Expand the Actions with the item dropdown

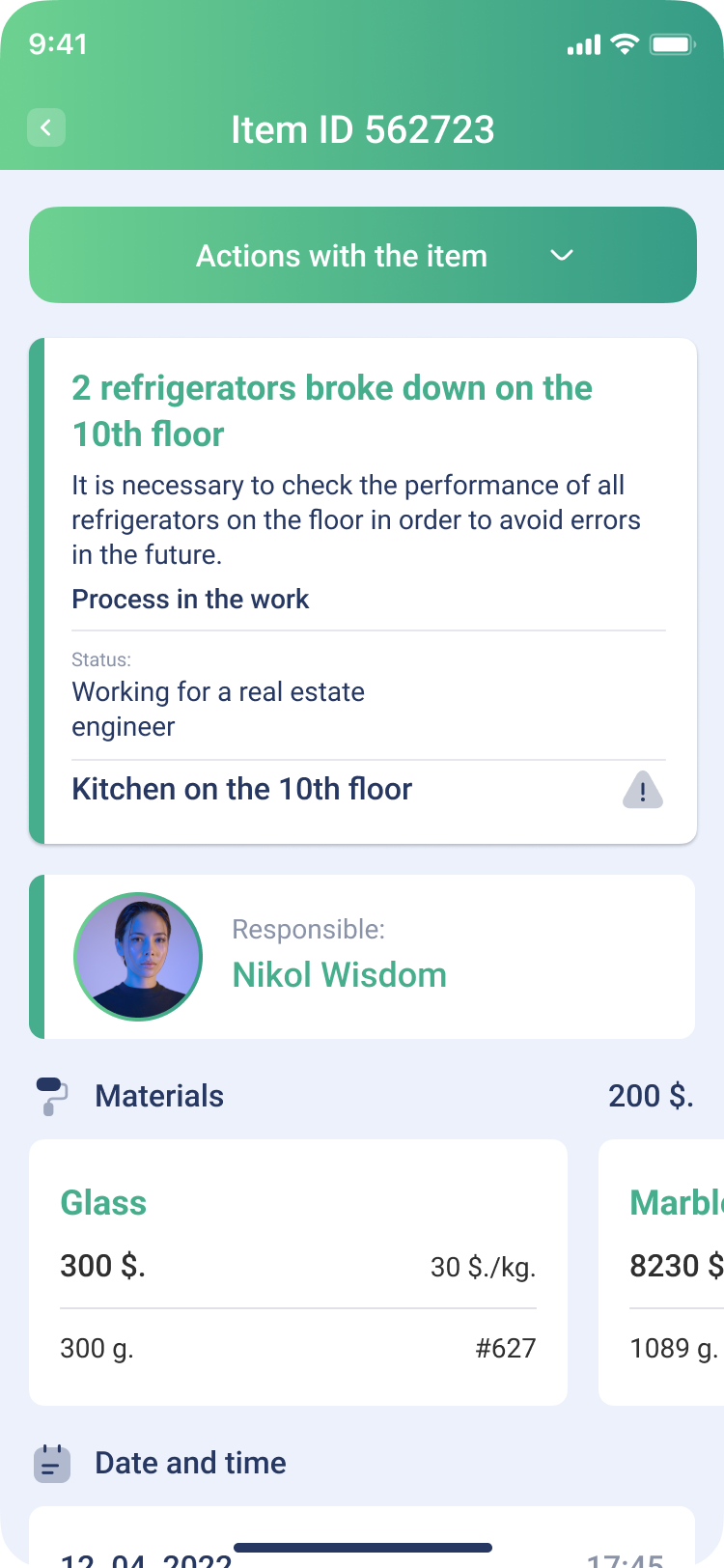click(x=362, y=256)
